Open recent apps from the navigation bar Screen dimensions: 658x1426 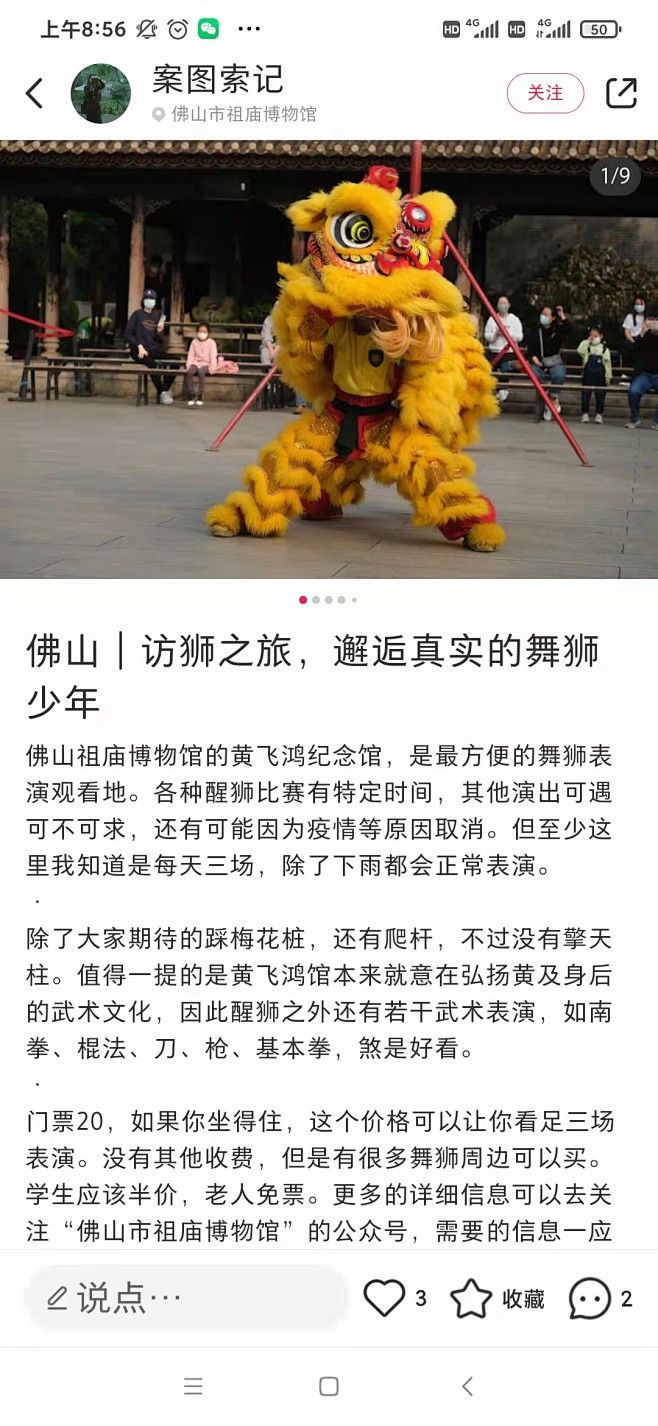coord(193,1386)
